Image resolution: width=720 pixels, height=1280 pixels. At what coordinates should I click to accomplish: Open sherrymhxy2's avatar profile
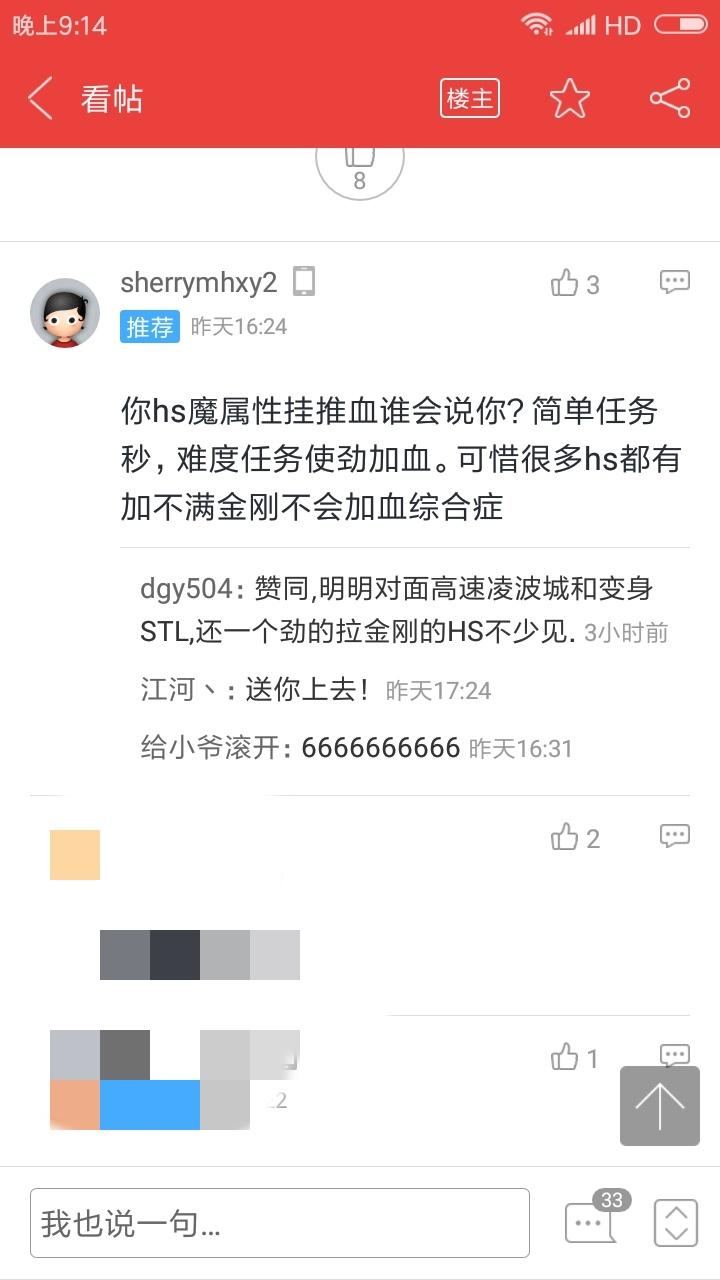pyautogui.click(x=65, y=313)
